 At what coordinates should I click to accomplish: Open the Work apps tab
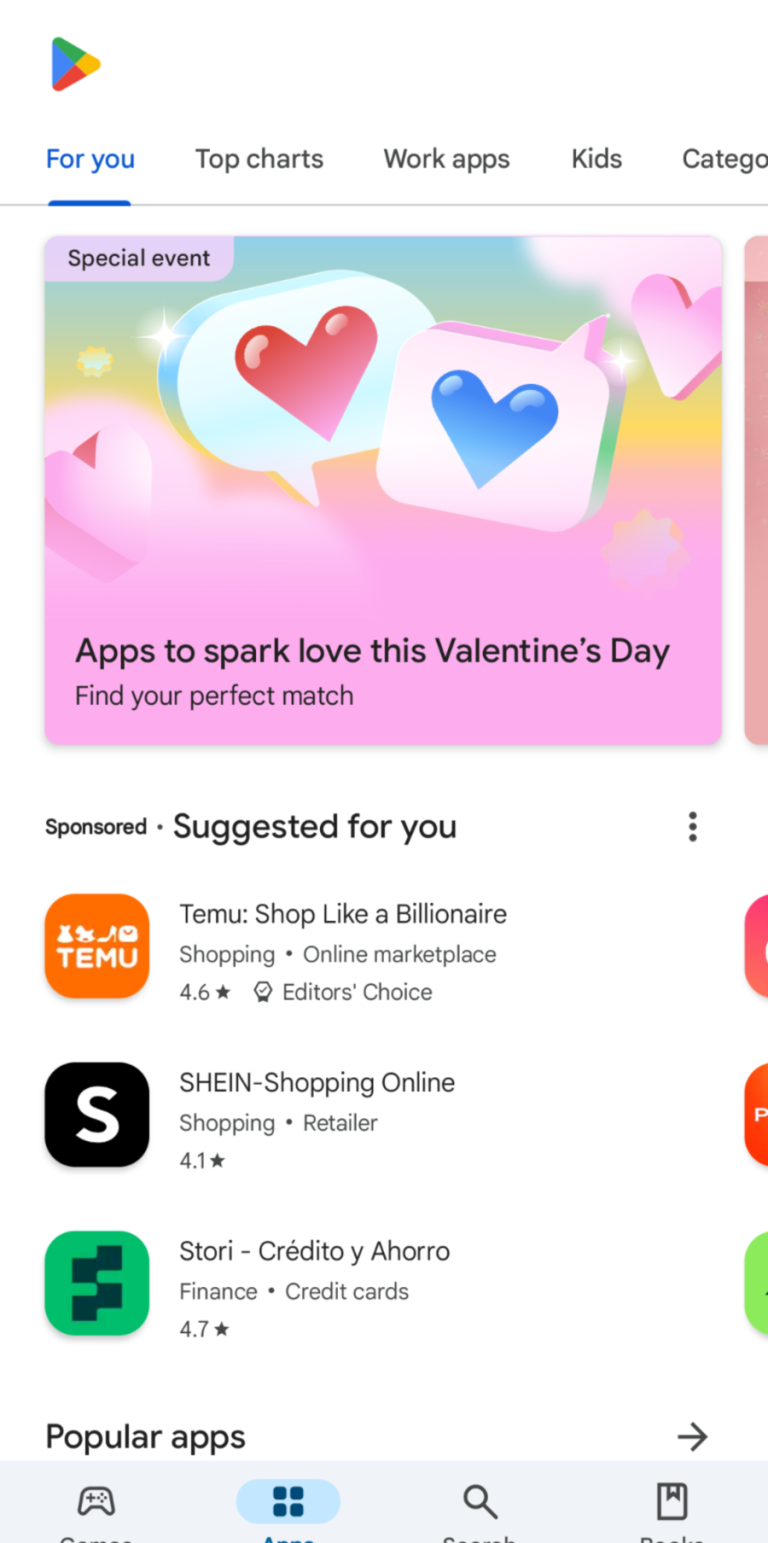446,159
